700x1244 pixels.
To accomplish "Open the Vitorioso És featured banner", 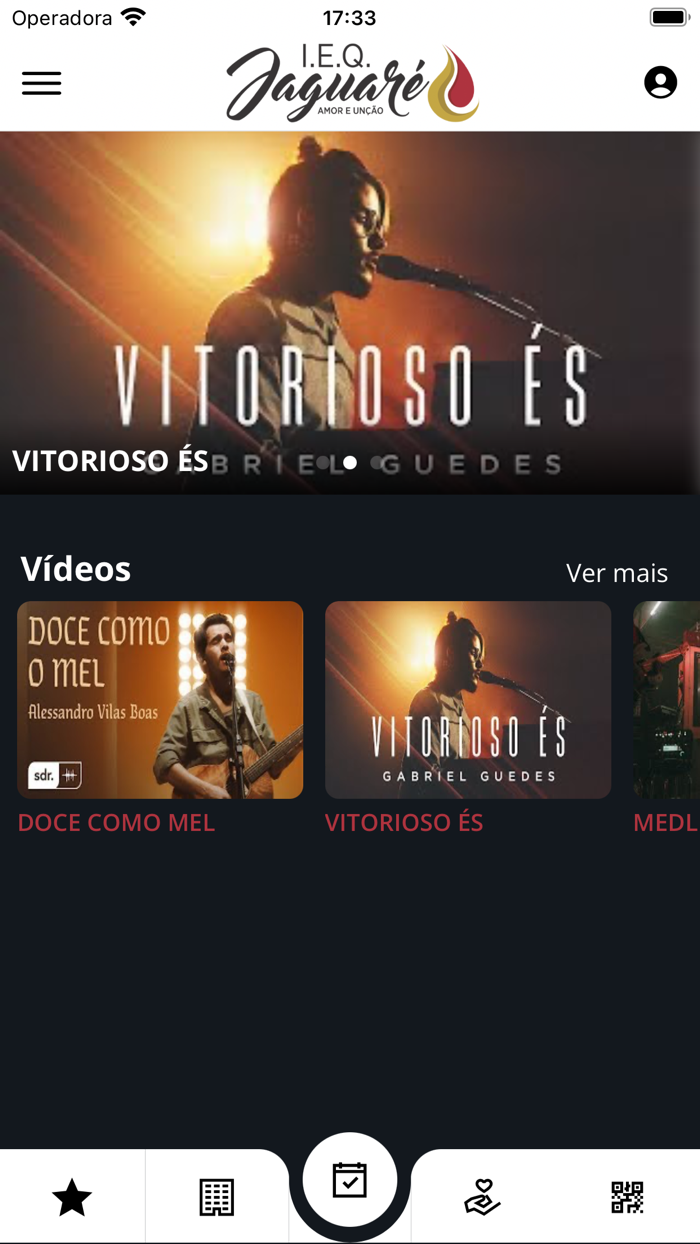I will click(x=350, y=312).
